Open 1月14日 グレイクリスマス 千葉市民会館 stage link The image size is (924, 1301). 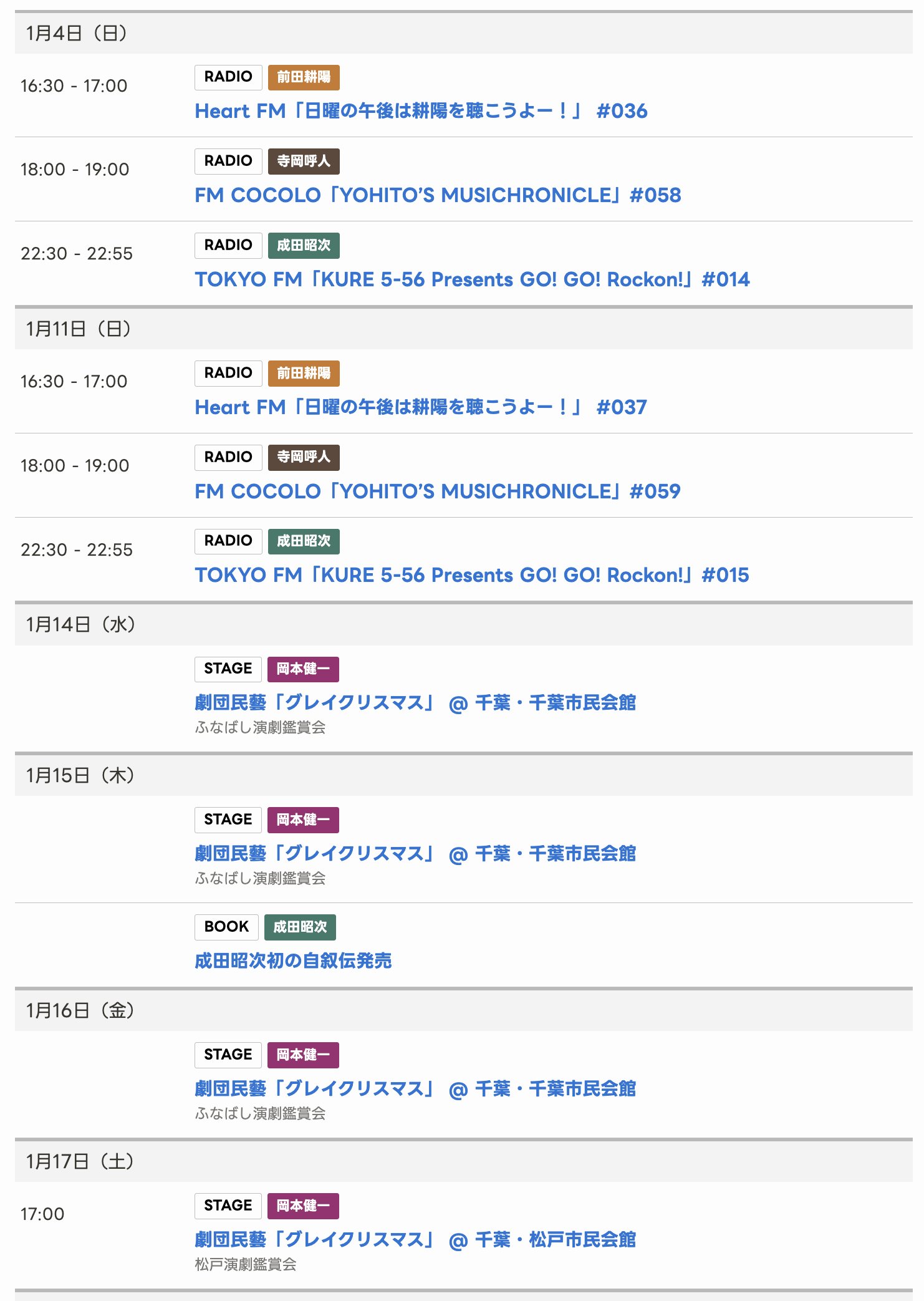coord(415,703)
